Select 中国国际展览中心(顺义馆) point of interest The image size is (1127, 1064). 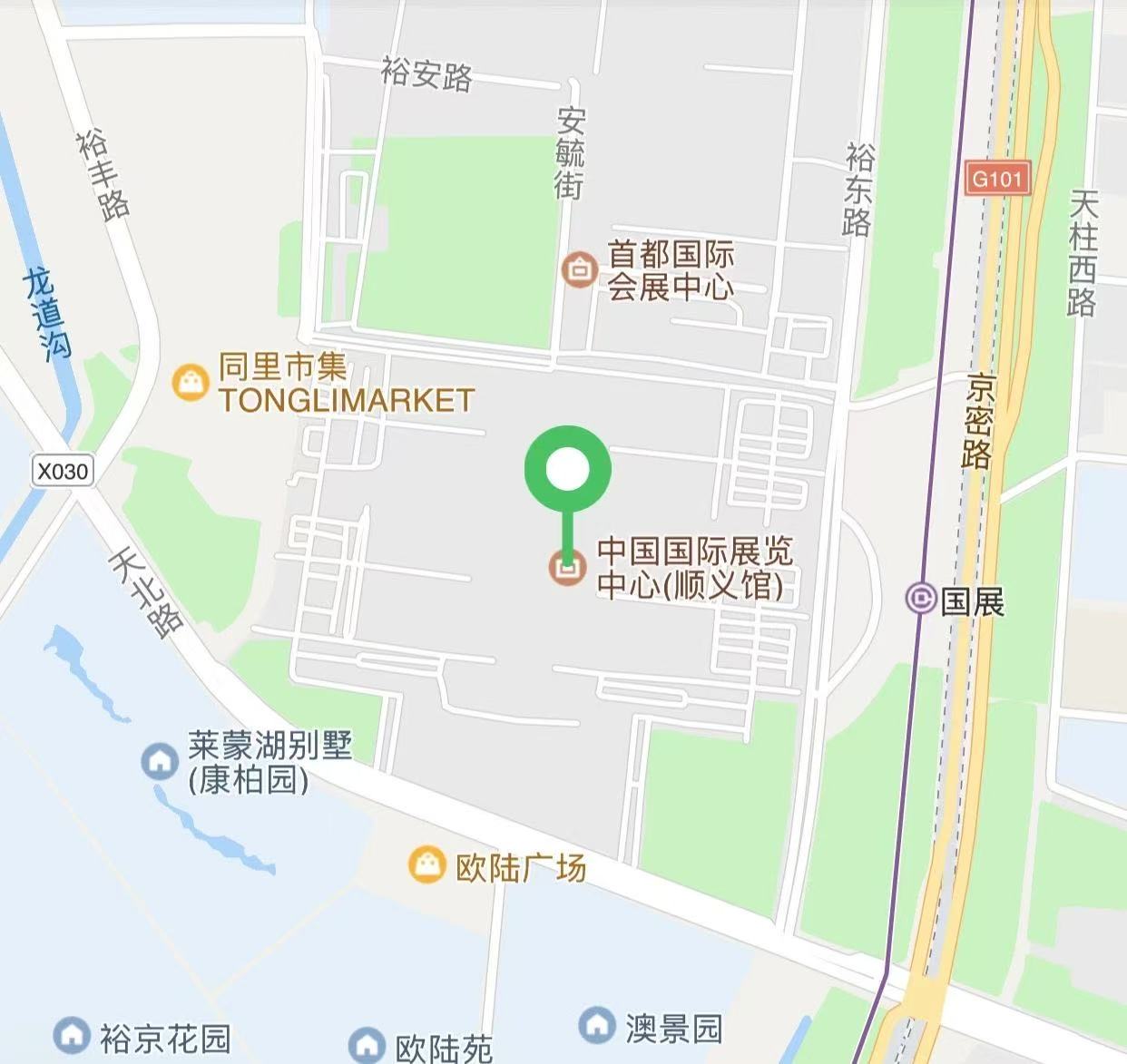pos(567,569)
